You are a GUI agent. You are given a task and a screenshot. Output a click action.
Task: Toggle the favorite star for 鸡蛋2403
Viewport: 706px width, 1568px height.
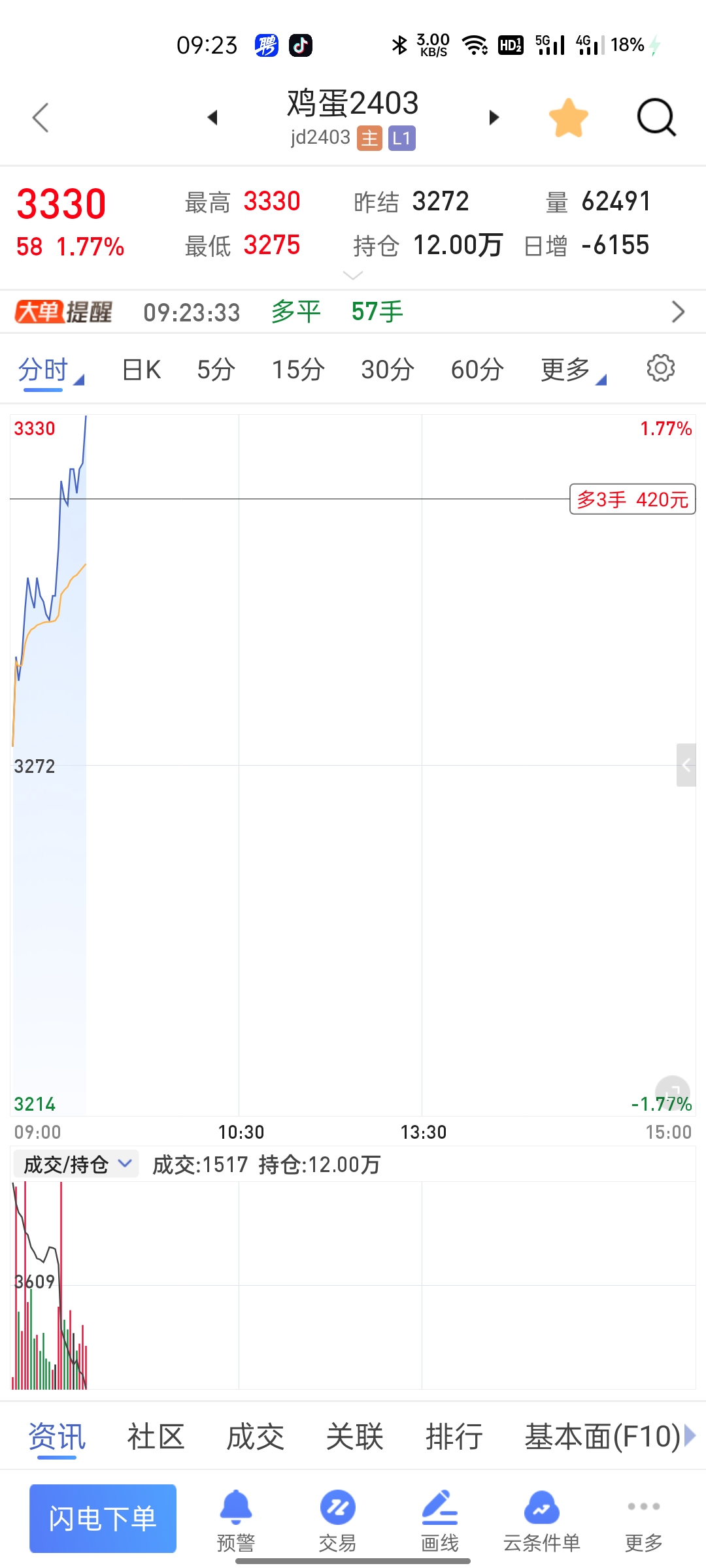pyautogui.click(x=568, y=118)
